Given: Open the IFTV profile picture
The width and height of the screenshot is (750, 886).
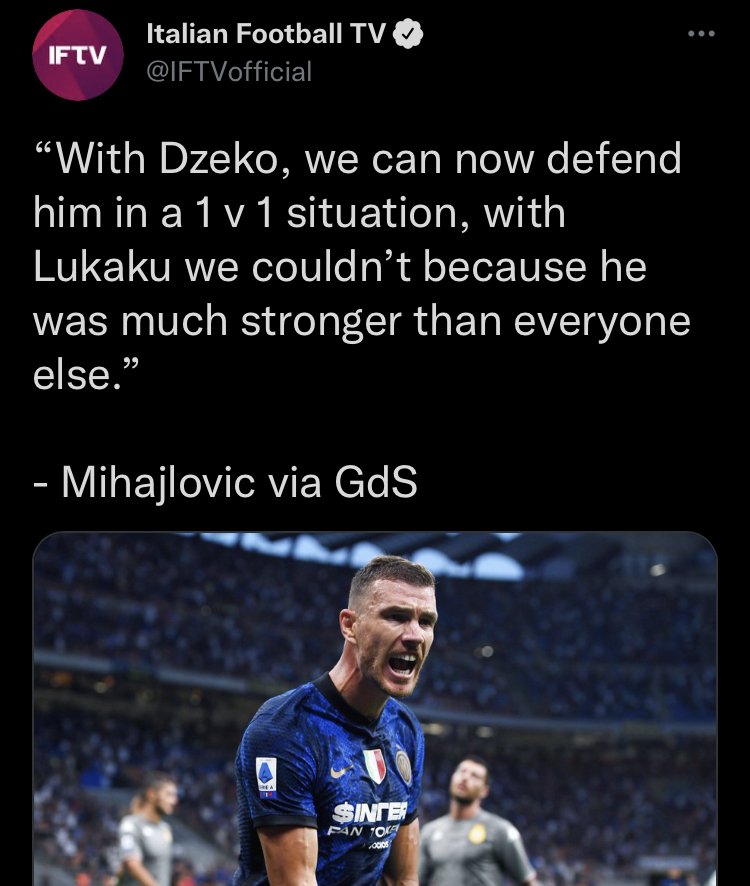Looking at the screenshot, I should 78,56.
